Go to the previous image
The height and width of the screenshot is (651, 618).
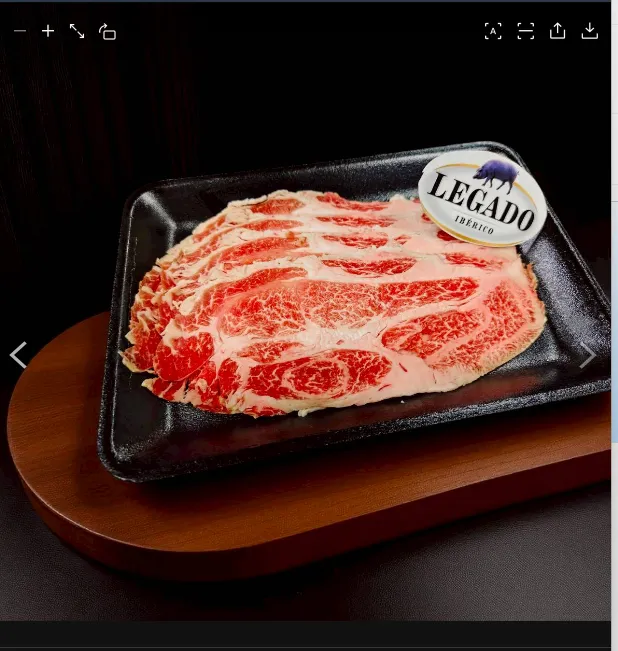tap(18, 355)
